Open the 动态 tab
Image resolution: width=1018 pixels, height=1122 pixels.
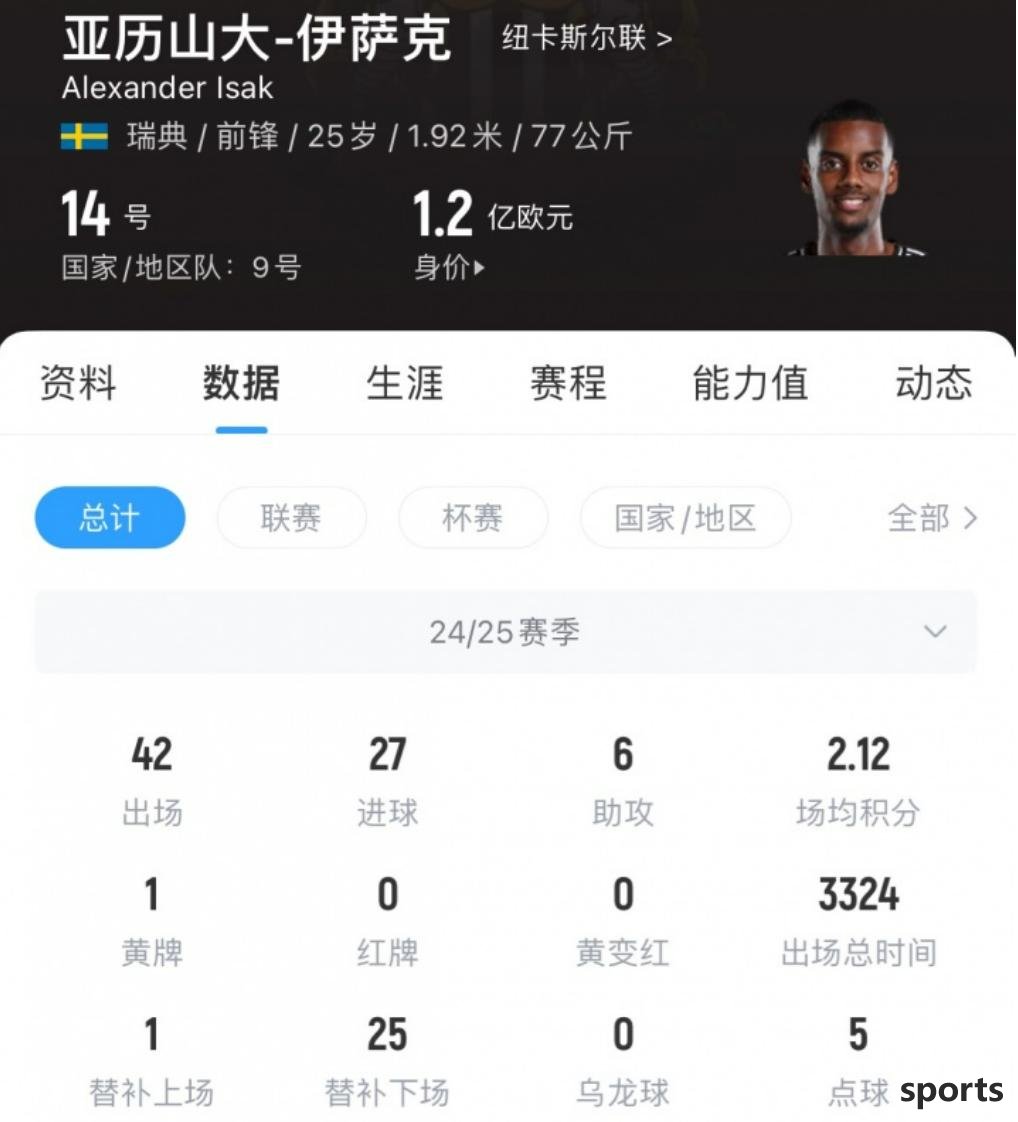click(x=933, y=383)
